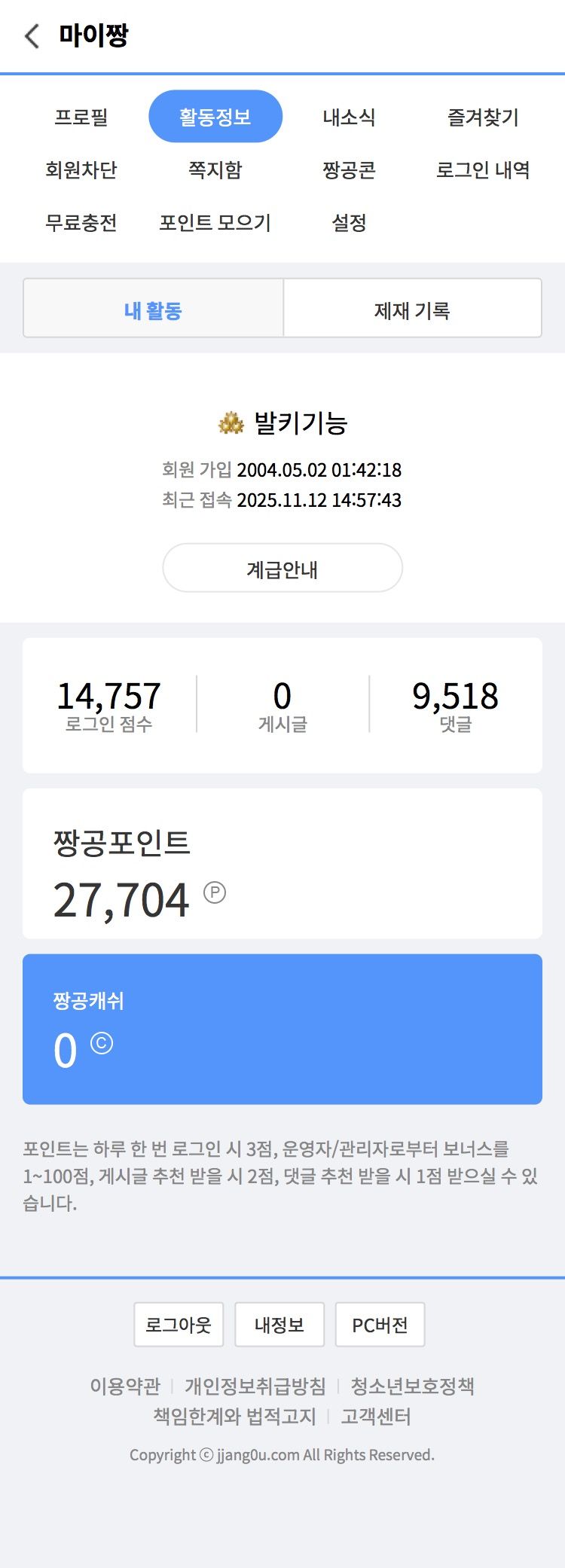Switch to the 제재 기록 segment
The width and height of the screenshot is (565, 1568).
[412, 310]
